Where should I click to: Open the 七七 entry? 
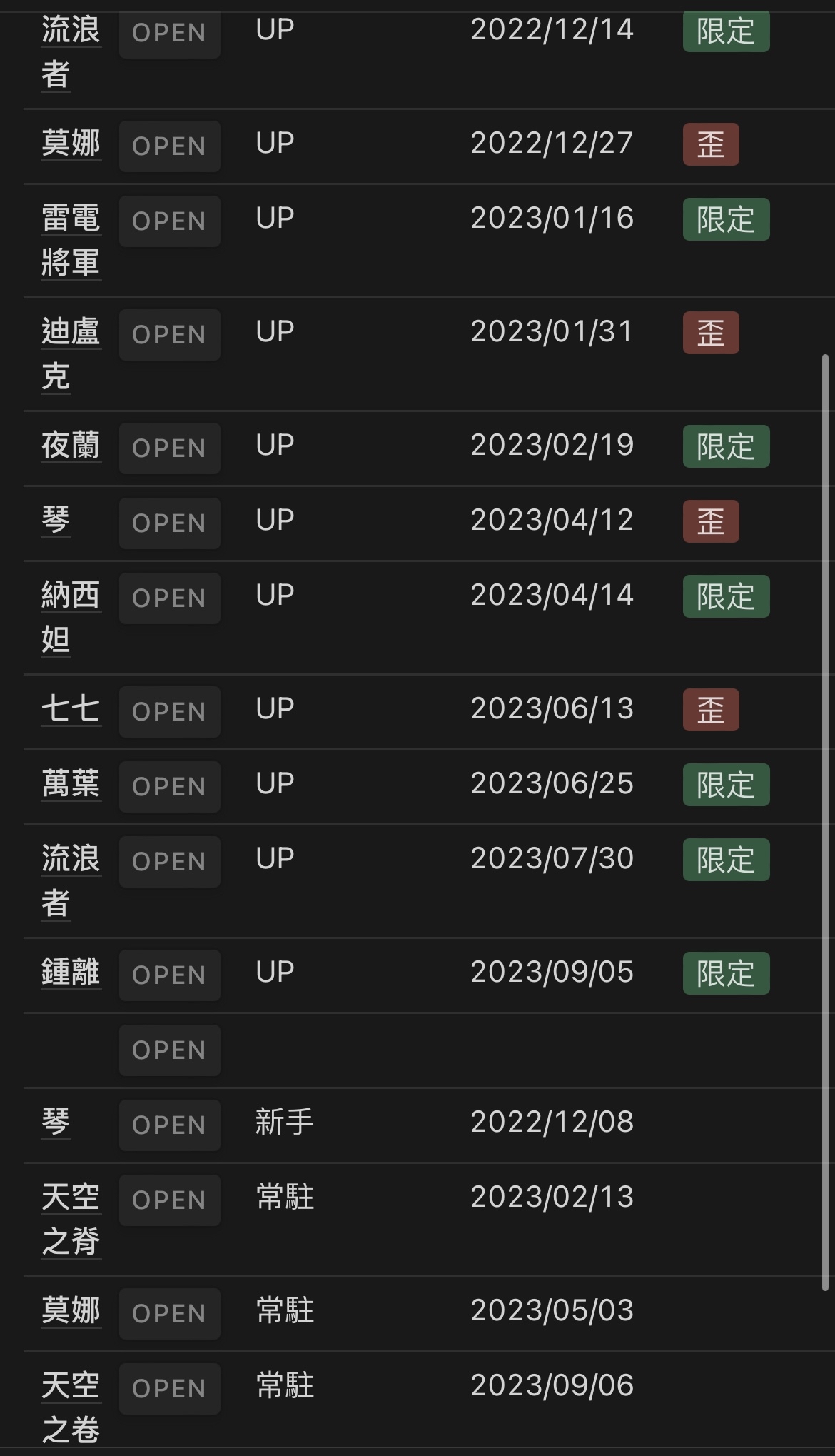pos(169,711)
